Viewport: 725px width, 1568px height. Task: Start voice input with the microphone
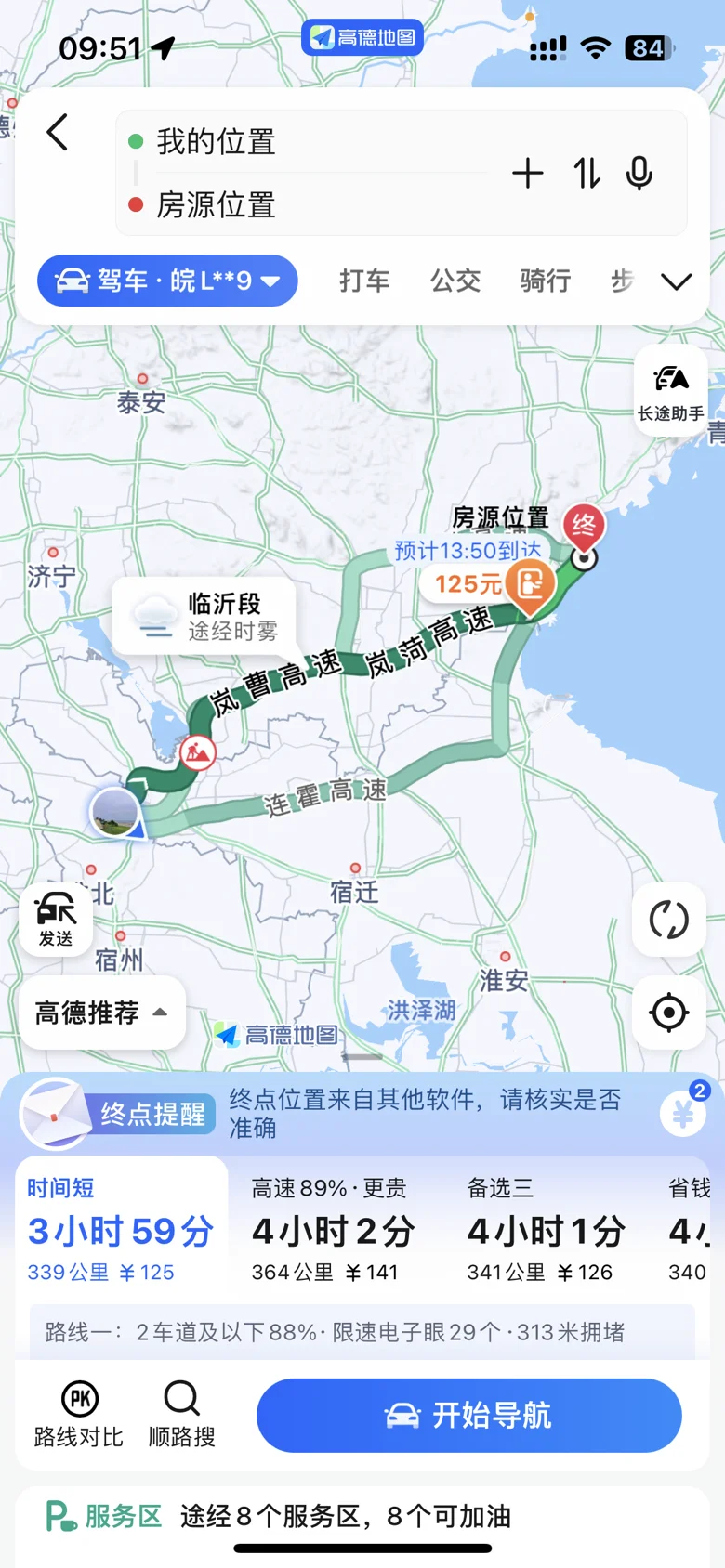click(x=639, y=173)
